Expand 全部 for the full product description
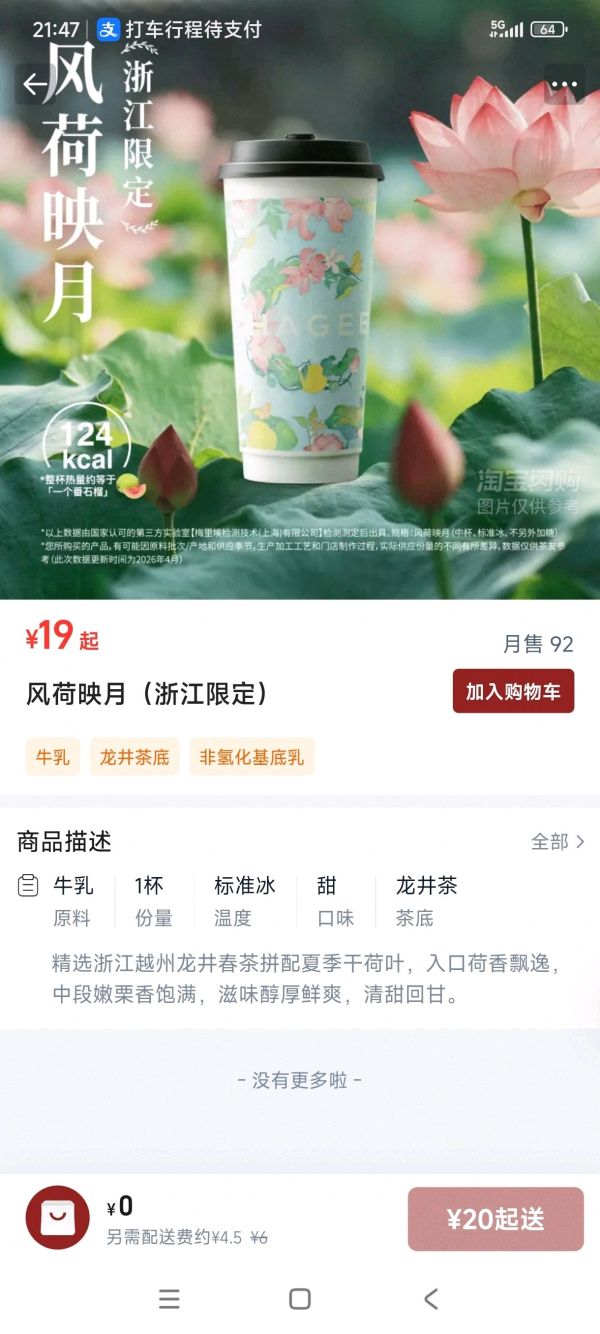The height and width of the screenshot is (1334, 600). point(557,842)
